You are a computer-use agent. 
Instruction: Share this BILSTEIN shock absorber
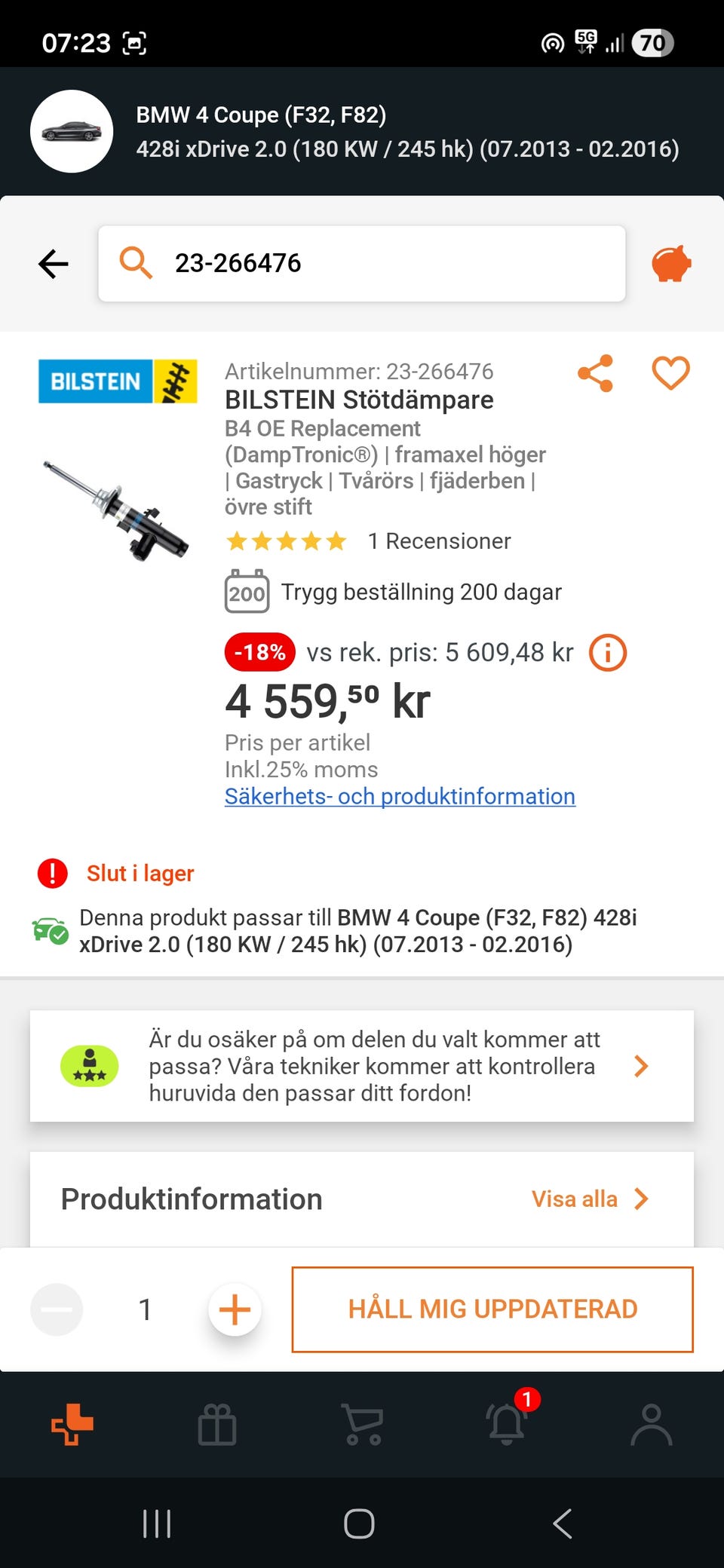coord(595,373)
